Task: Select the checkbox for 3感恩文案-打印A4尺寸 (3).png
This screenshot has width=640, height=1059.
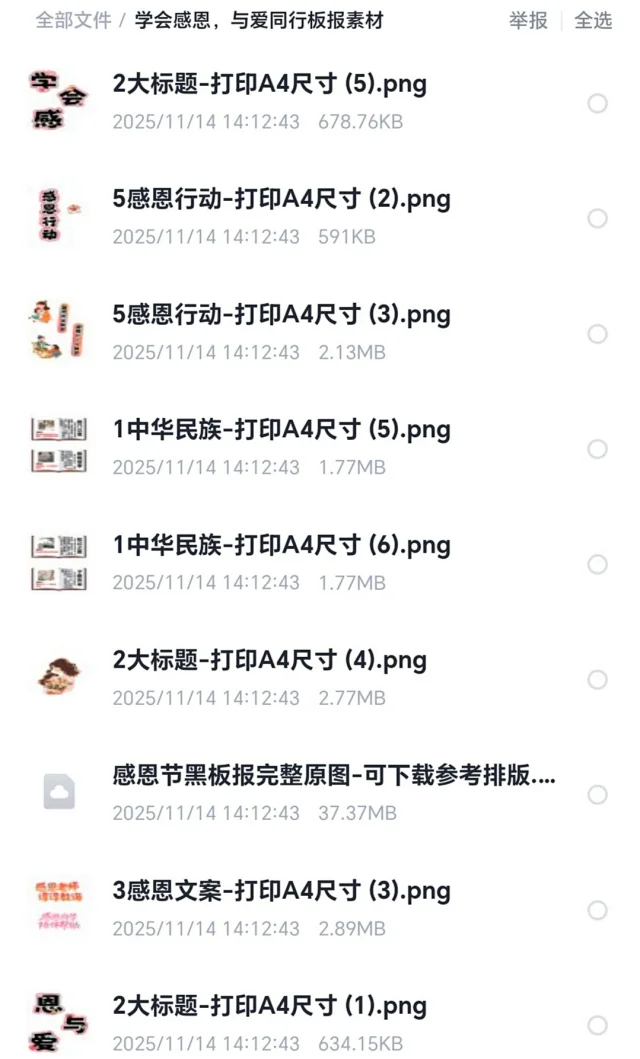Action: [597, 910]
